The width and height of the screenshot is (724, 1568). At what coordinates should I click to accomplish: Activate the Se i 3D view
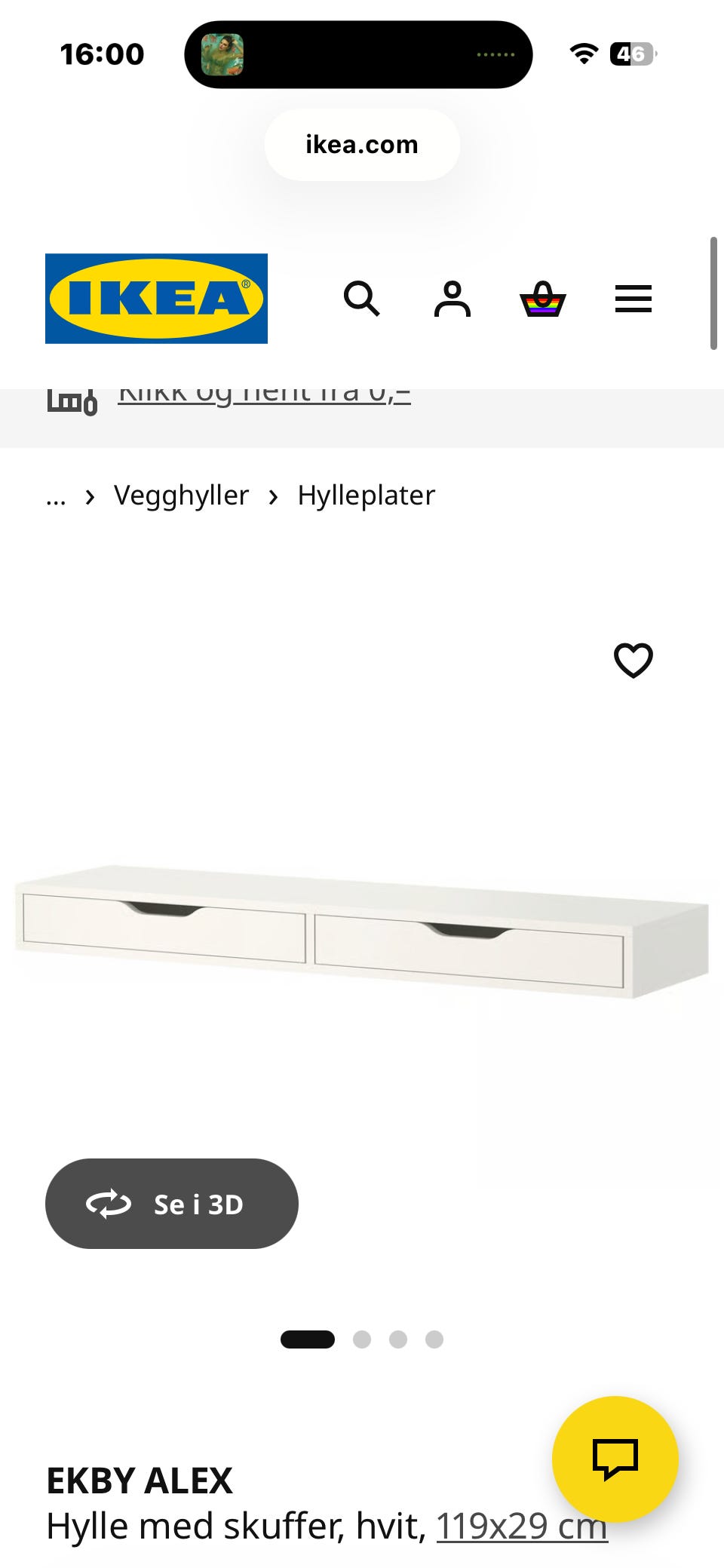point(172,1204)
